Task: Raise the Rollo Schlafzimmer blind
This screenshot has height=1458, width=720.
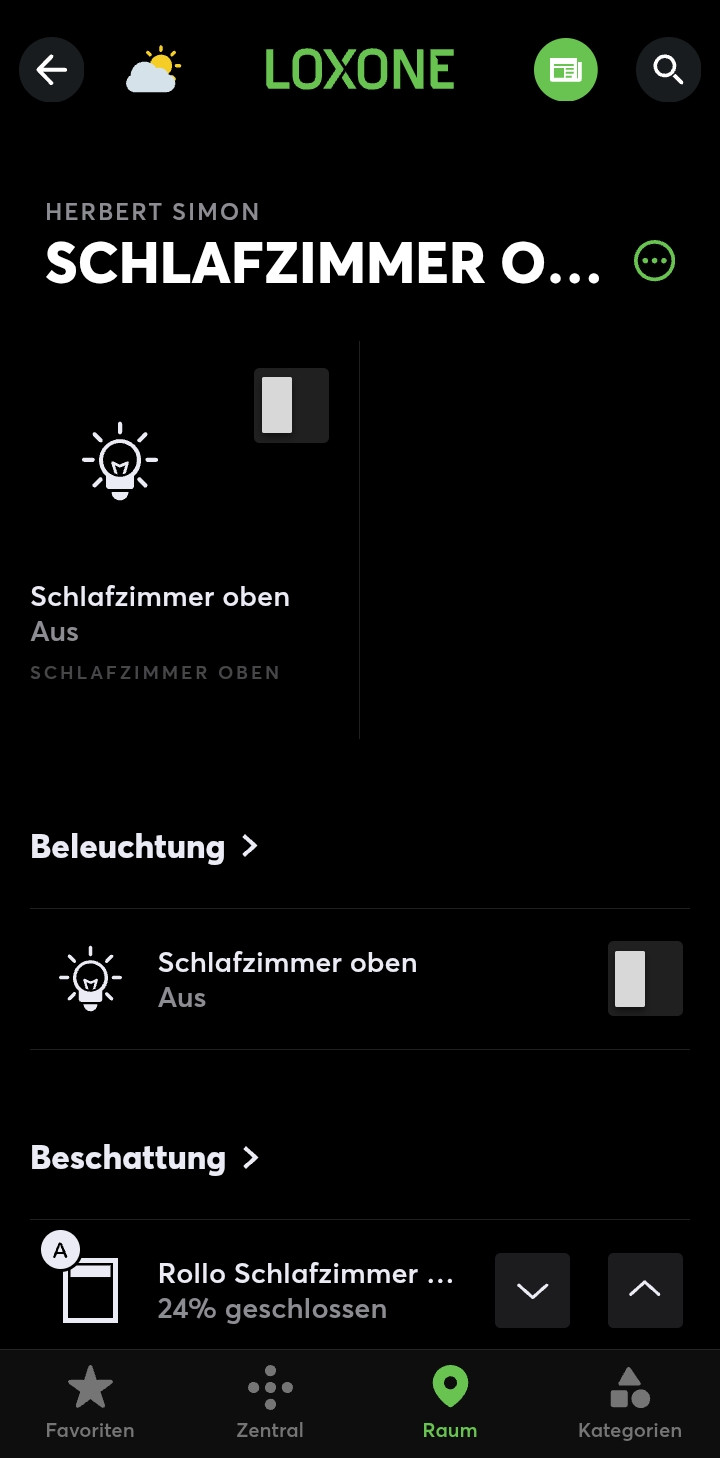Action: pos(645,1290)
